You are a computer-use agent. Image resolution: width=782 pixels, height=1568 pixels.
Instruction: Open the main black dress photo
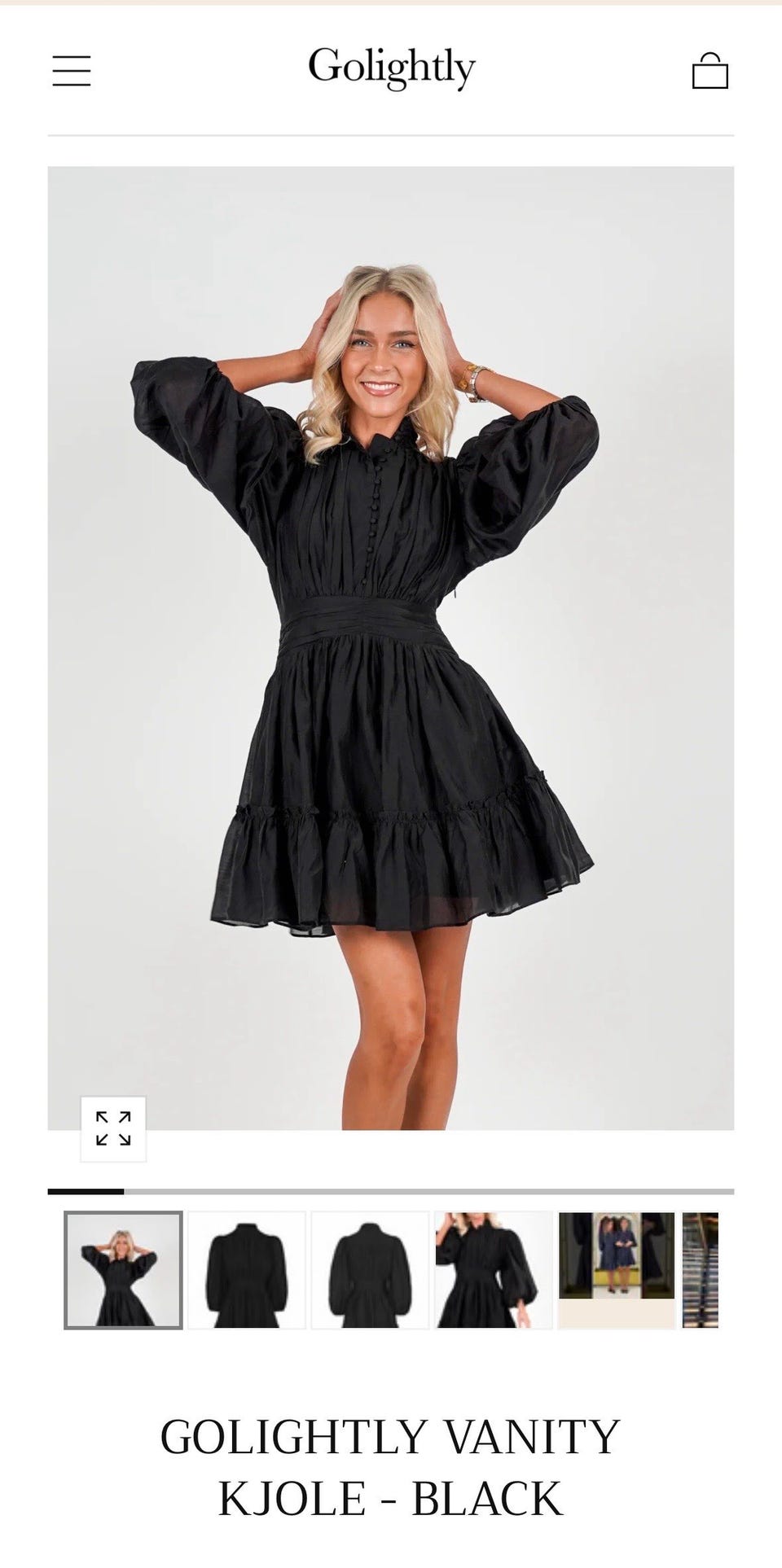click(391, 648)
